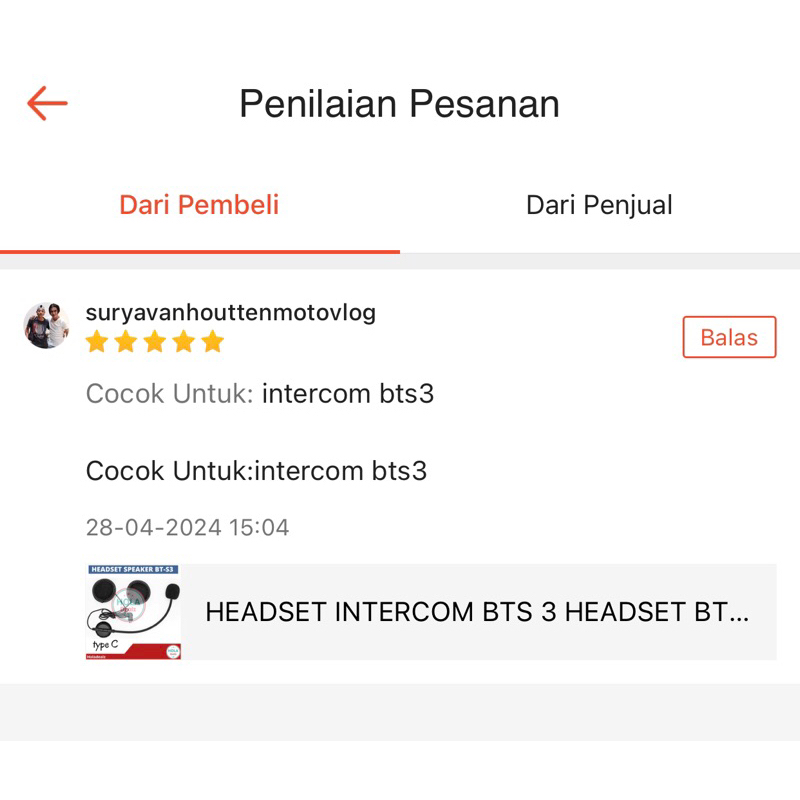800x800 pixels.
Task: View suryavanhouttenmotovlog's profile picture
Action: (46, 325)
